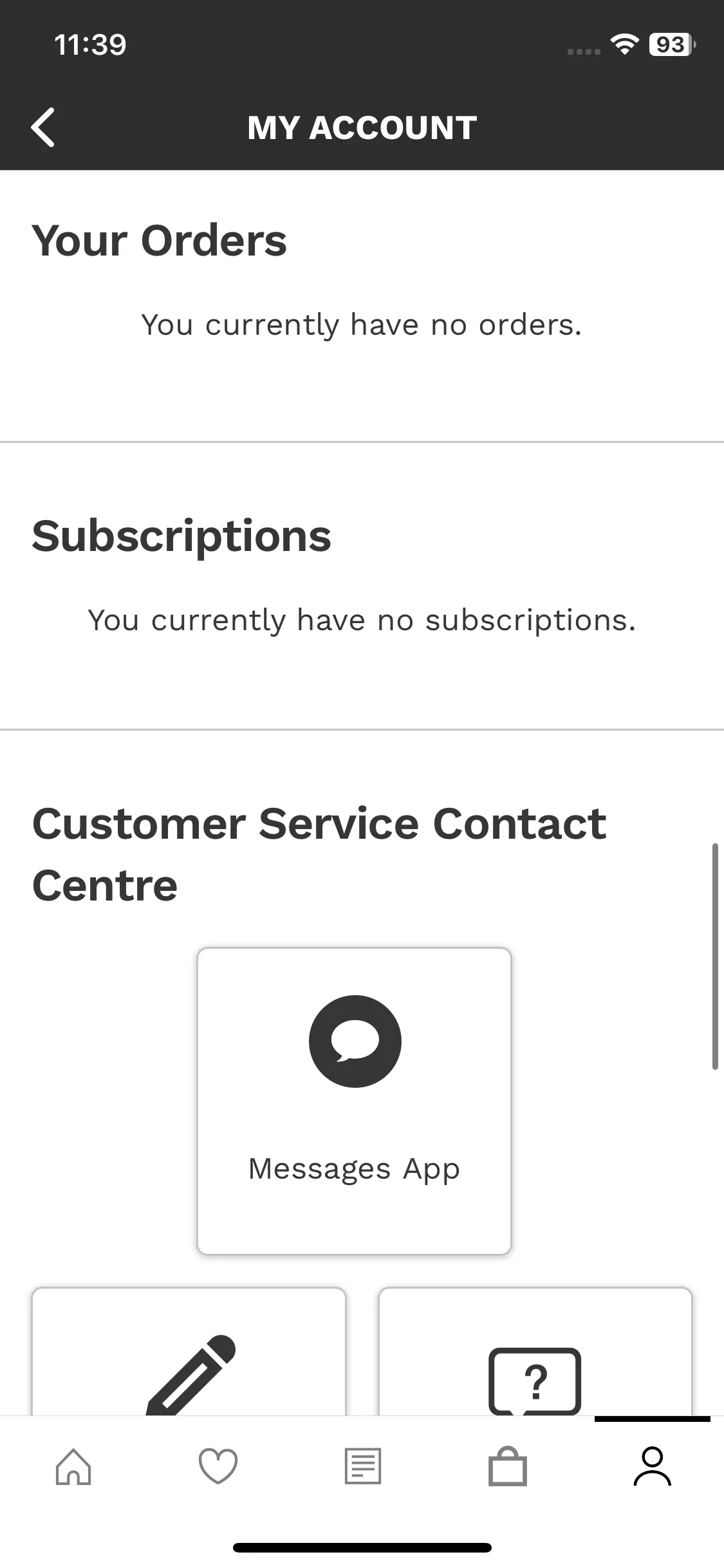The image size is (724, 1568).
Task: Switch to the Home tab
Action: [73, 1466]
